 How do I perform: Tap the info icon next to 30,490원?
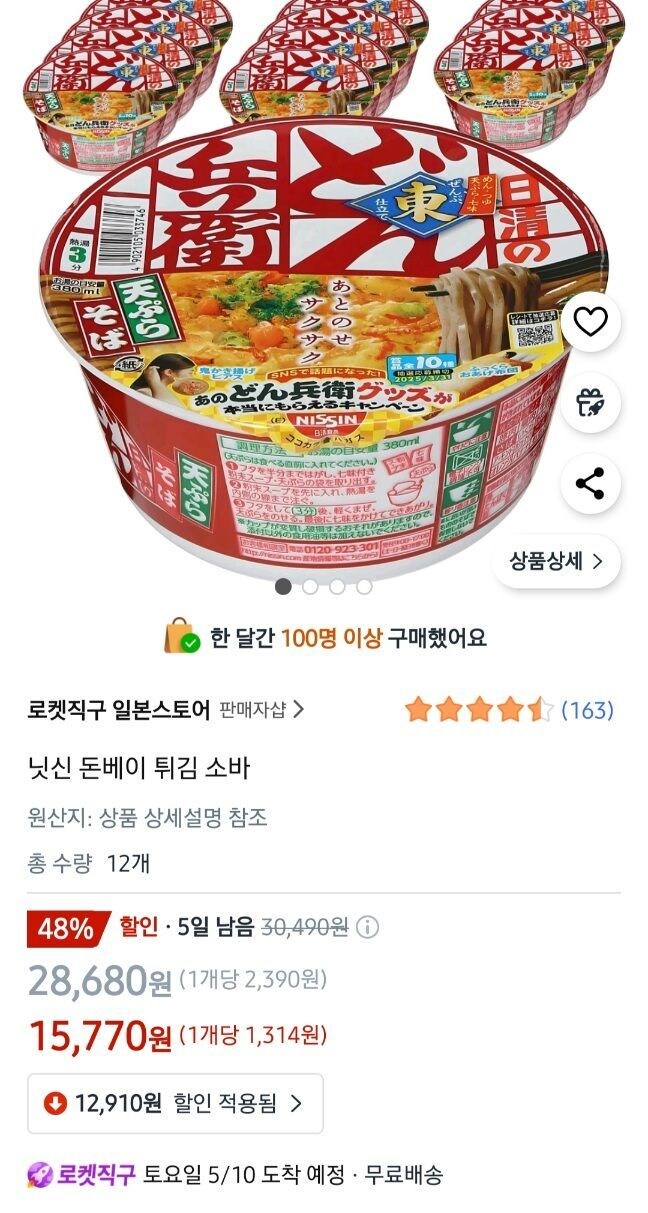click(x=368, y=927)
